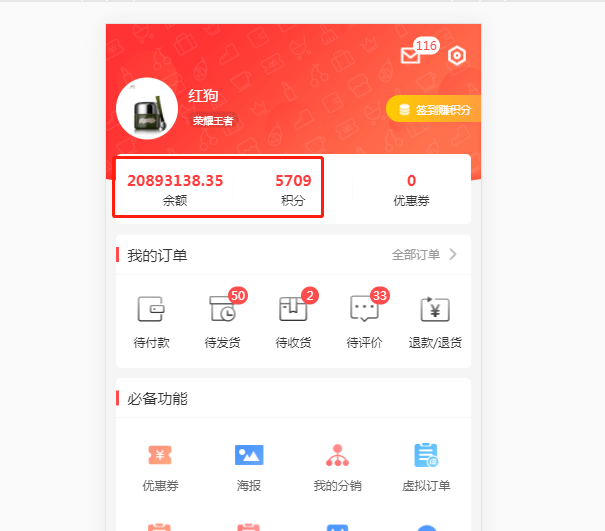Open 待付款 pending payment orders
The height and width of the screenshot is (531, 605).
(151, 321)
